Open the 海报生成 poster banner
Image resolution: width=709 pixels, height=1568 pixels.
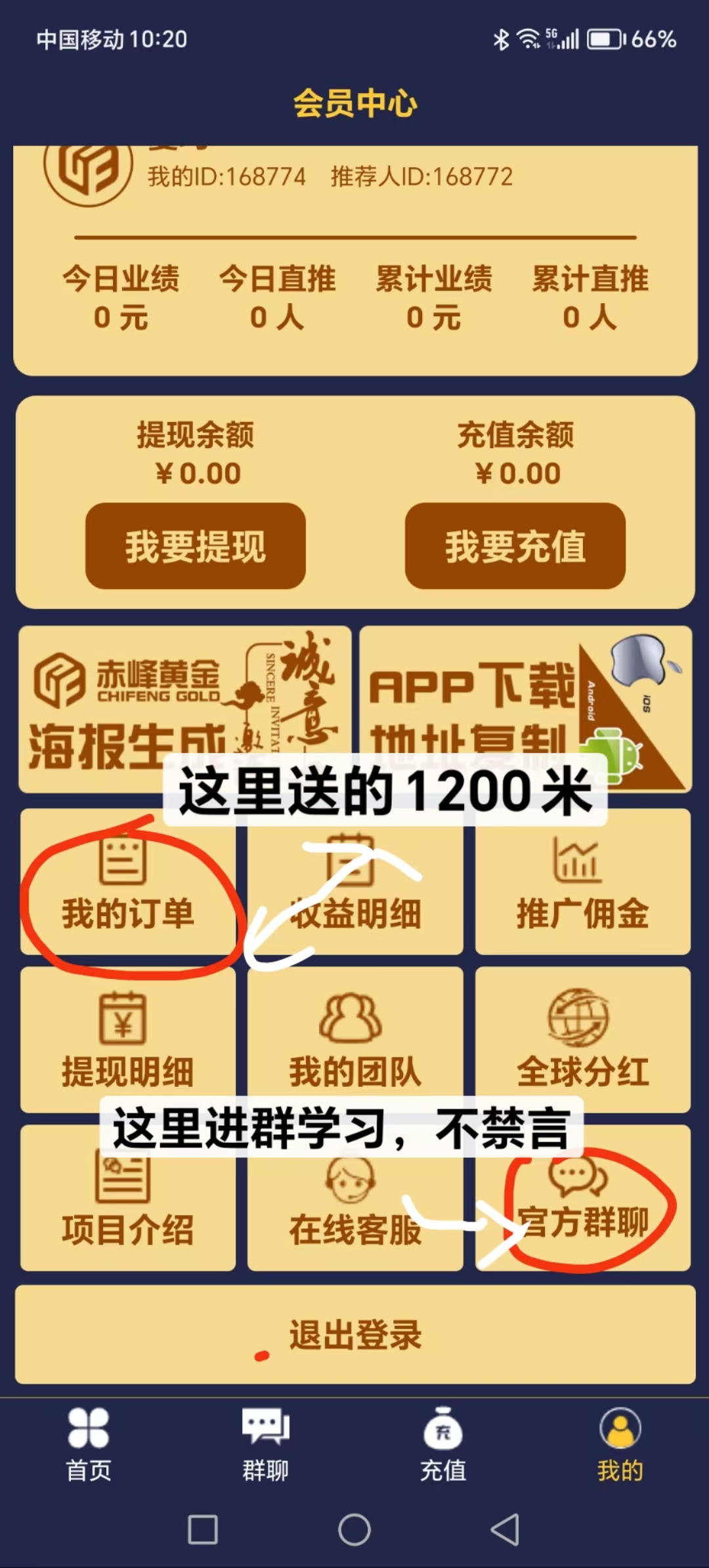[x=185, y=709]
